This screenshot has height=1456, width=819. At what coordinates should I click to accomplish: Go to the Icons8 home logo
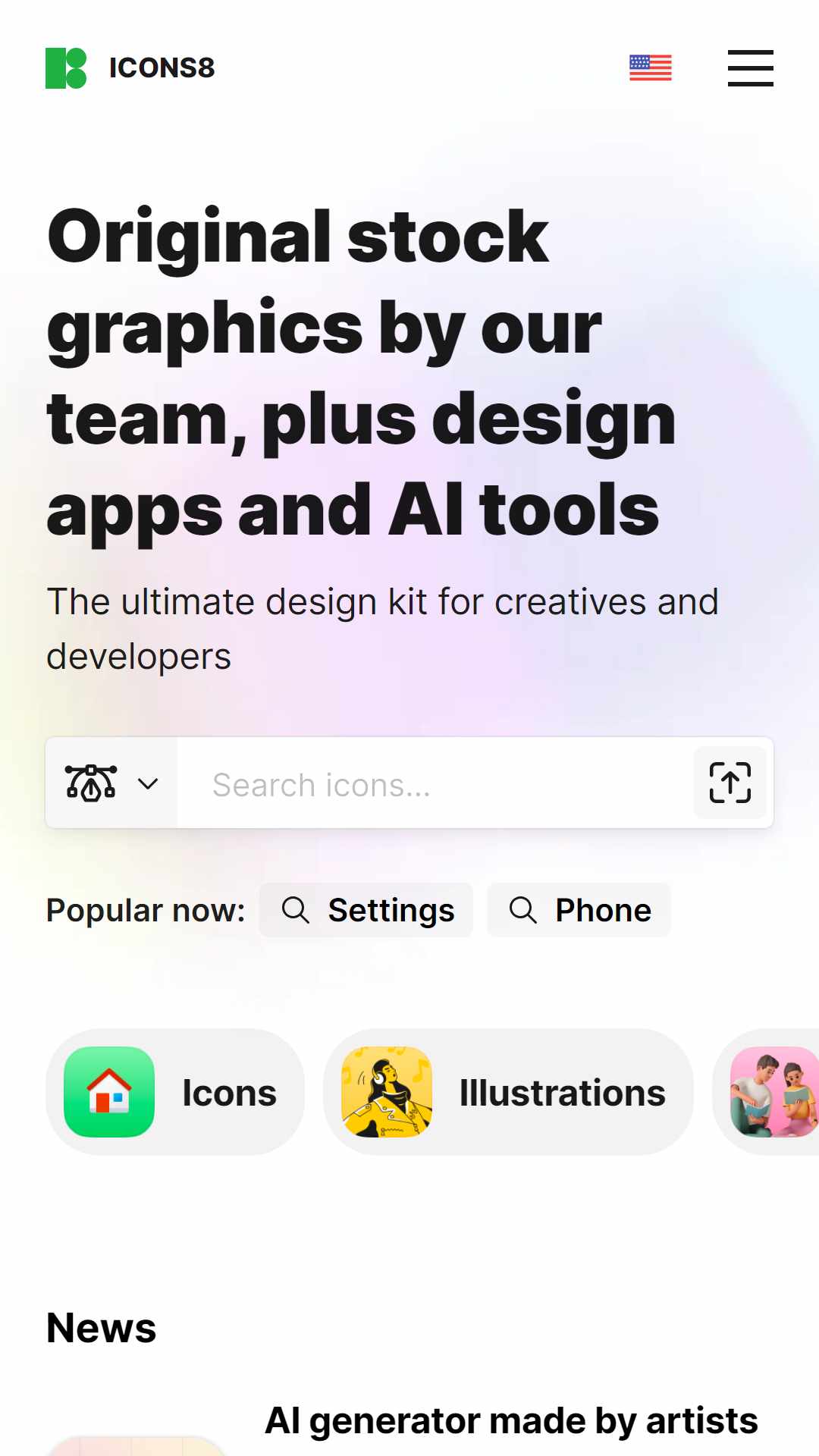point(130,68)
